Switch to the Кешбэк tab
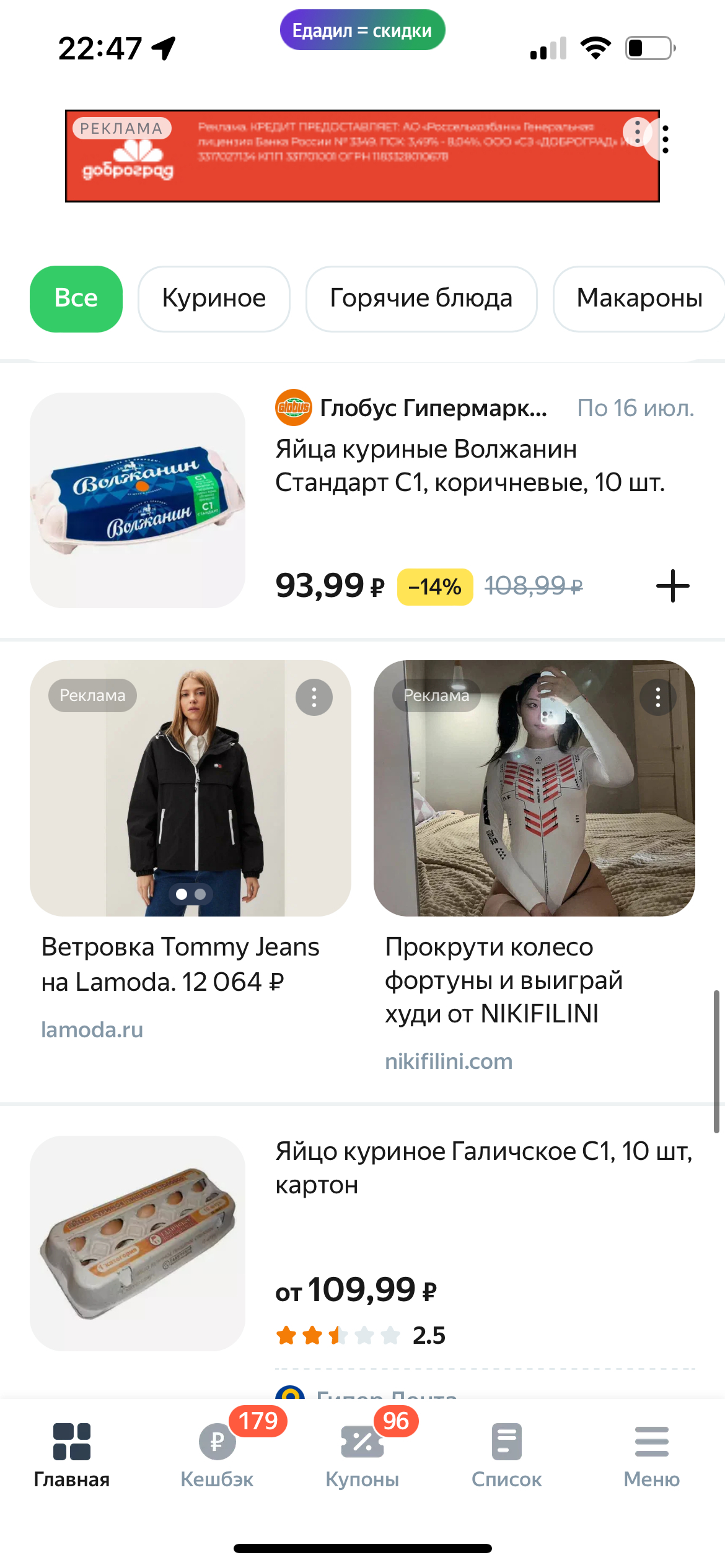This screenshot has height=1568, width=725. click(x=217, y=1455)
